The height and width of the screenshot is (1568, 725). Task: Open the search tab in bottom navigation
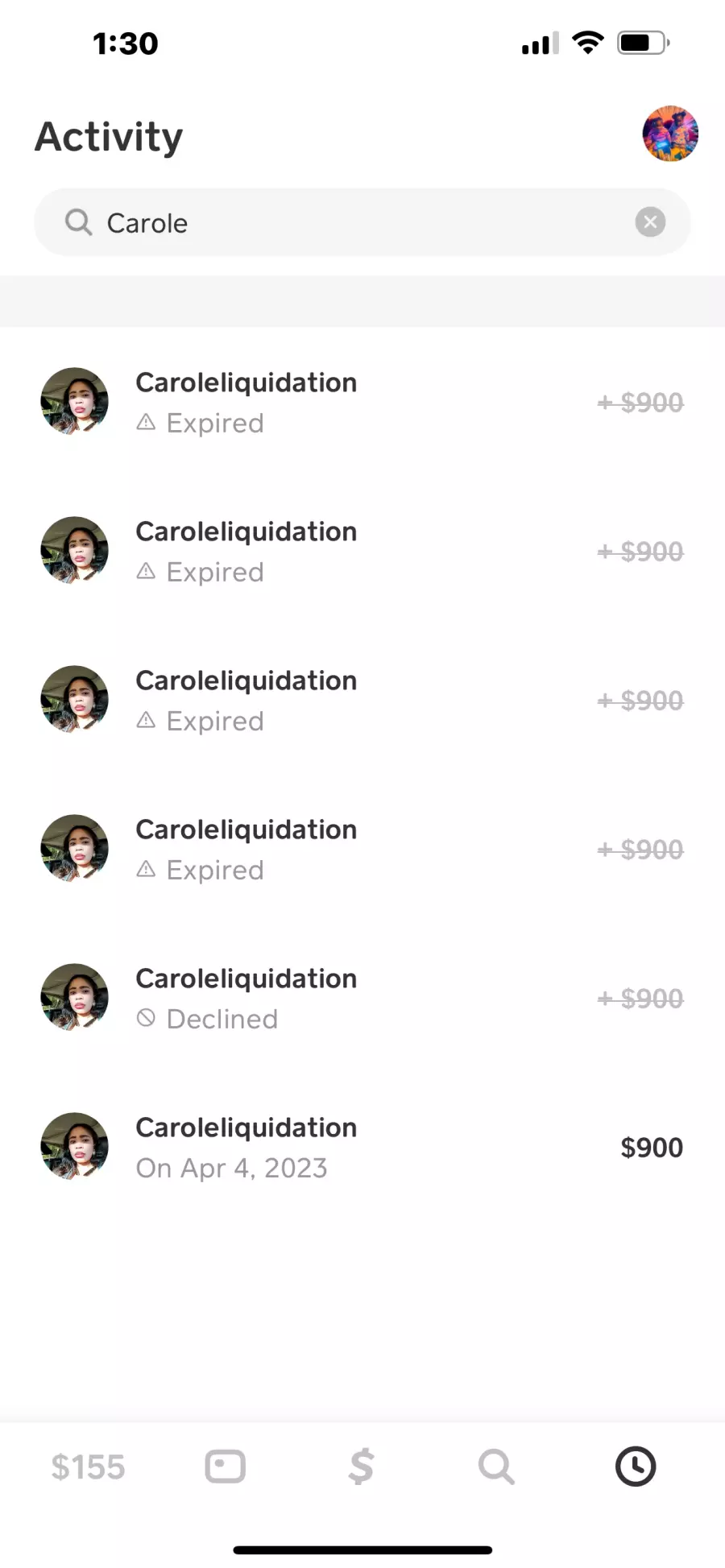(496, 1467)
